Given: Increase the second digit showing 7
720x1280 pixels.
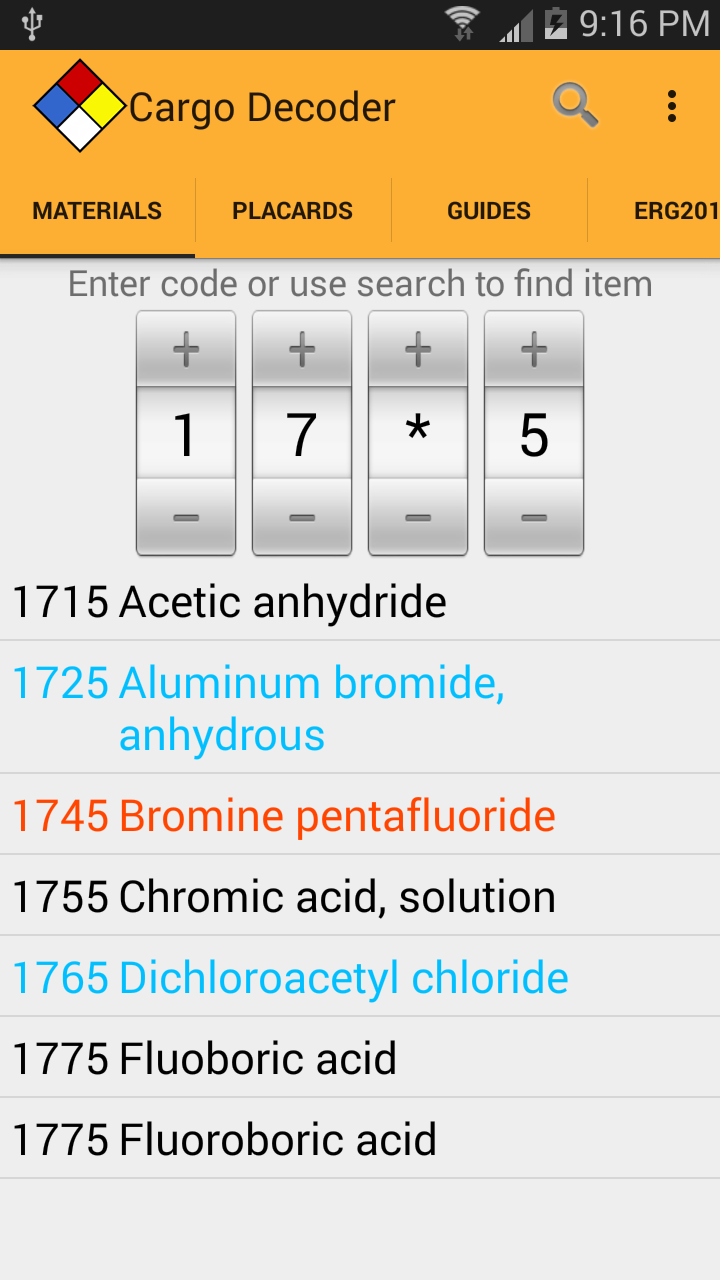Looking at the screenshot, I should pyautogui.click(x=302, y=349).
